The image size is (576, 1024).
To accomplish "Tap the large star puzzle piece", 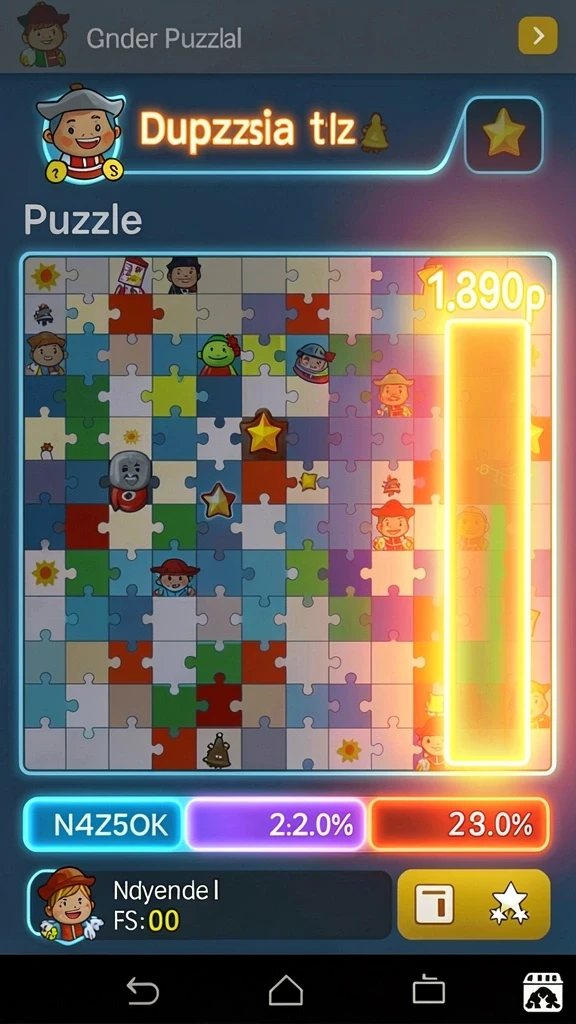I will 264,434.
